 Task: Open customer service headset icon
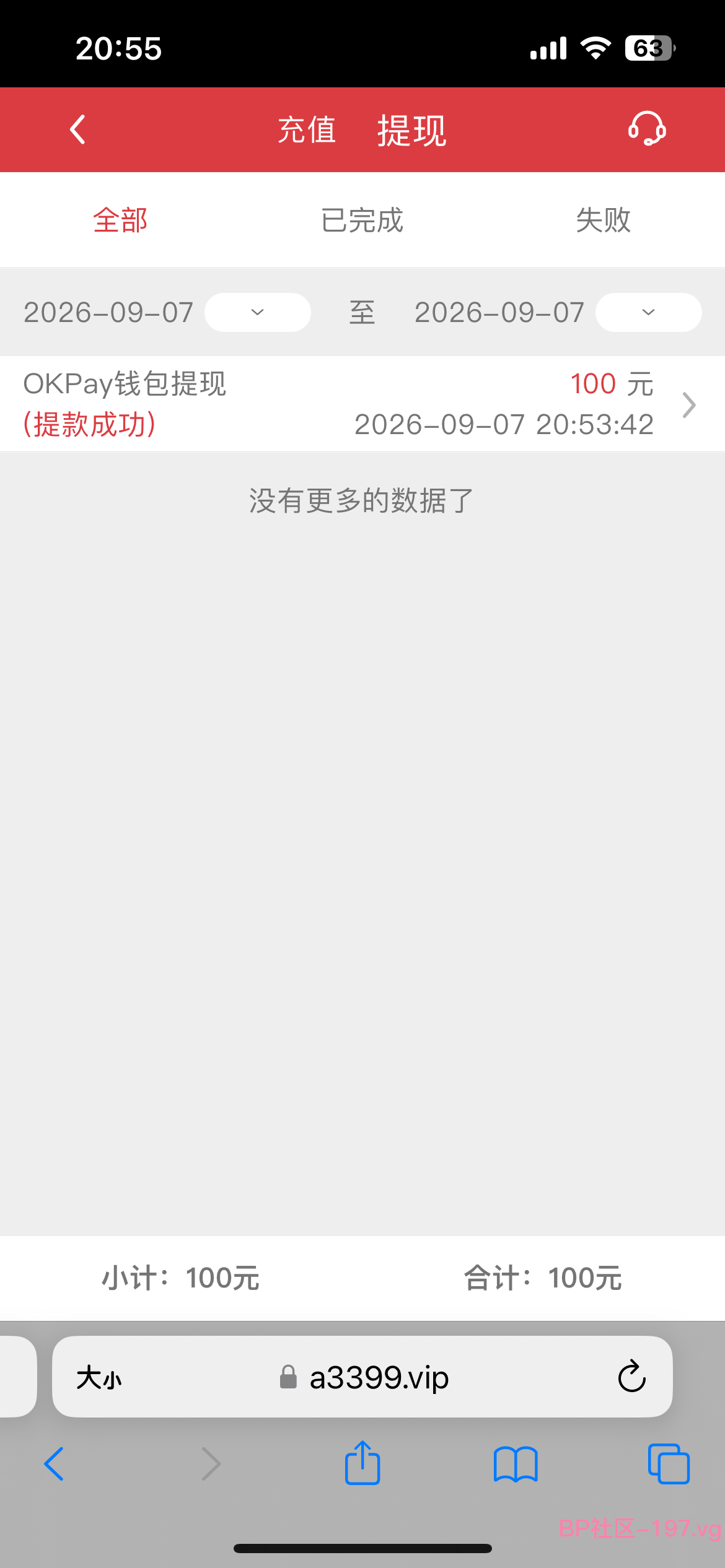[647, 128]
